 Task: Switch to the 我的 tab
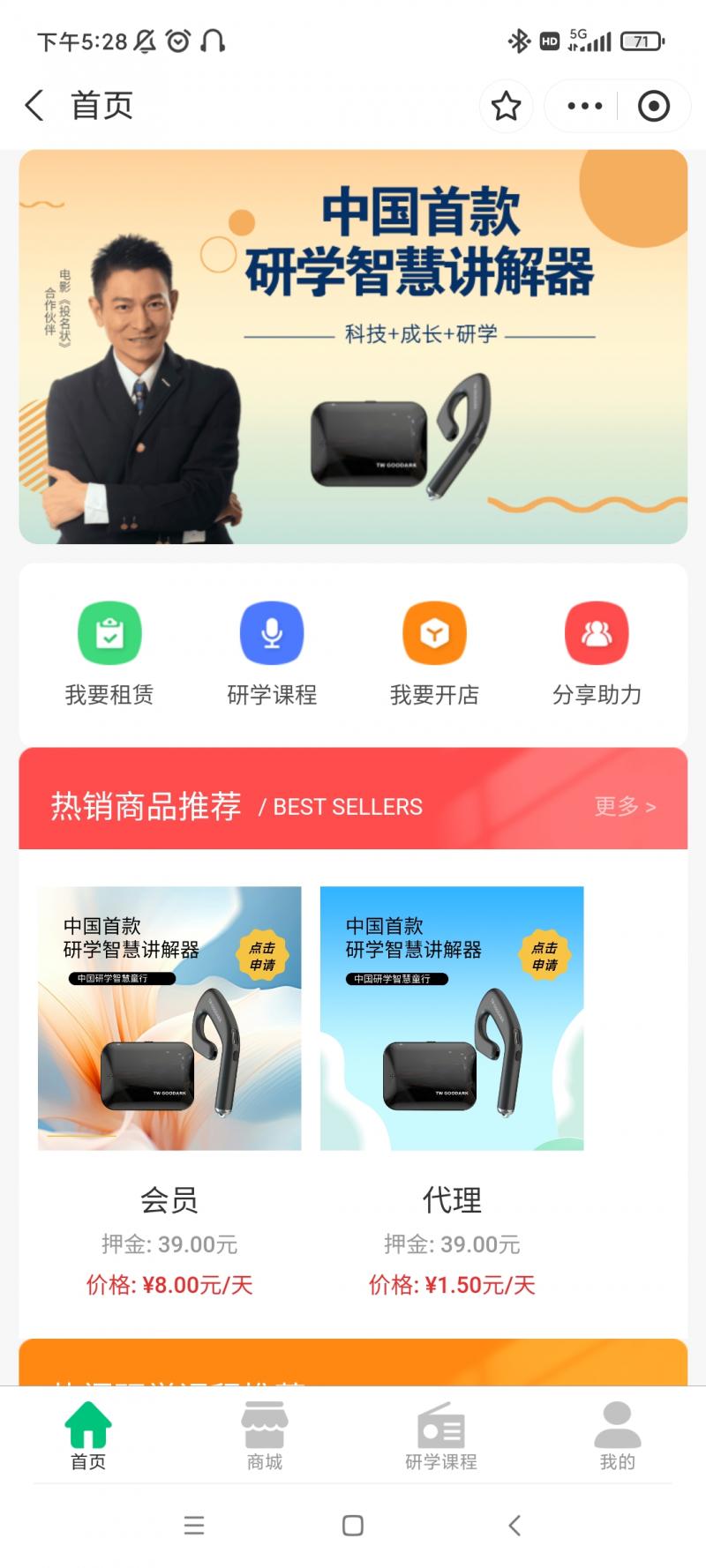point(618,1437)
